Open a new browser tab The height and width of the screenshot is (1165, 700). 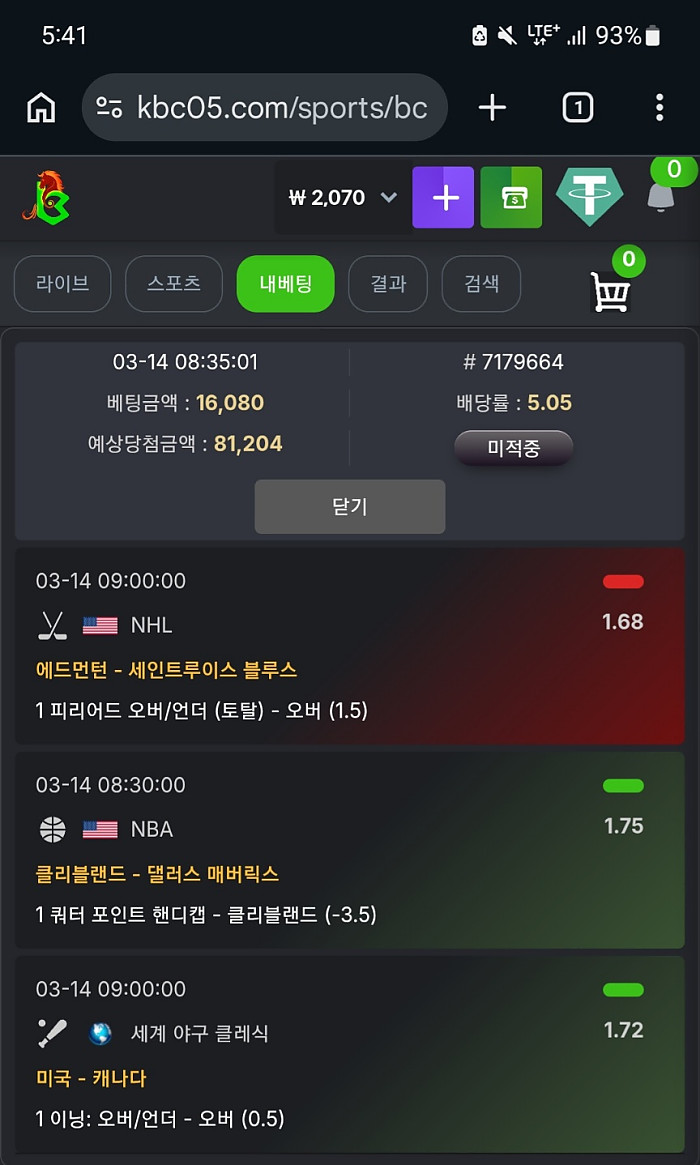(492, 108)
